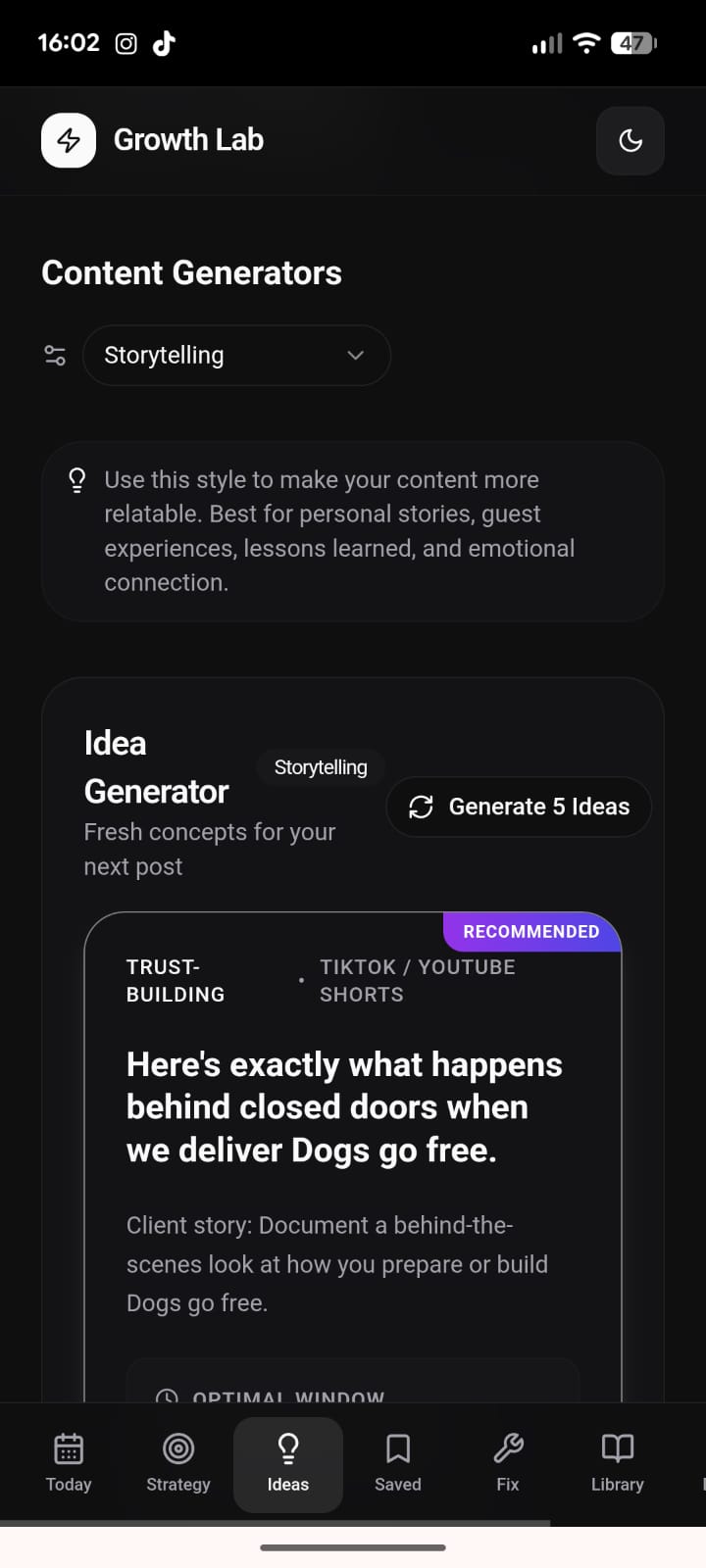
Task: Tap the chevron on the content style selector
Action: tap(356, 356)
